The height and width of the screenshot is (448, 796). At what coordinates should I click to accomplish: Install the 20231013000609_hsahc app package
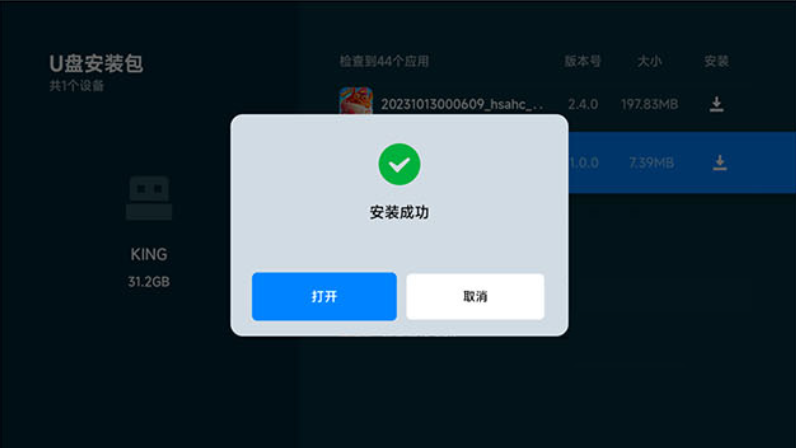point(716,104)
